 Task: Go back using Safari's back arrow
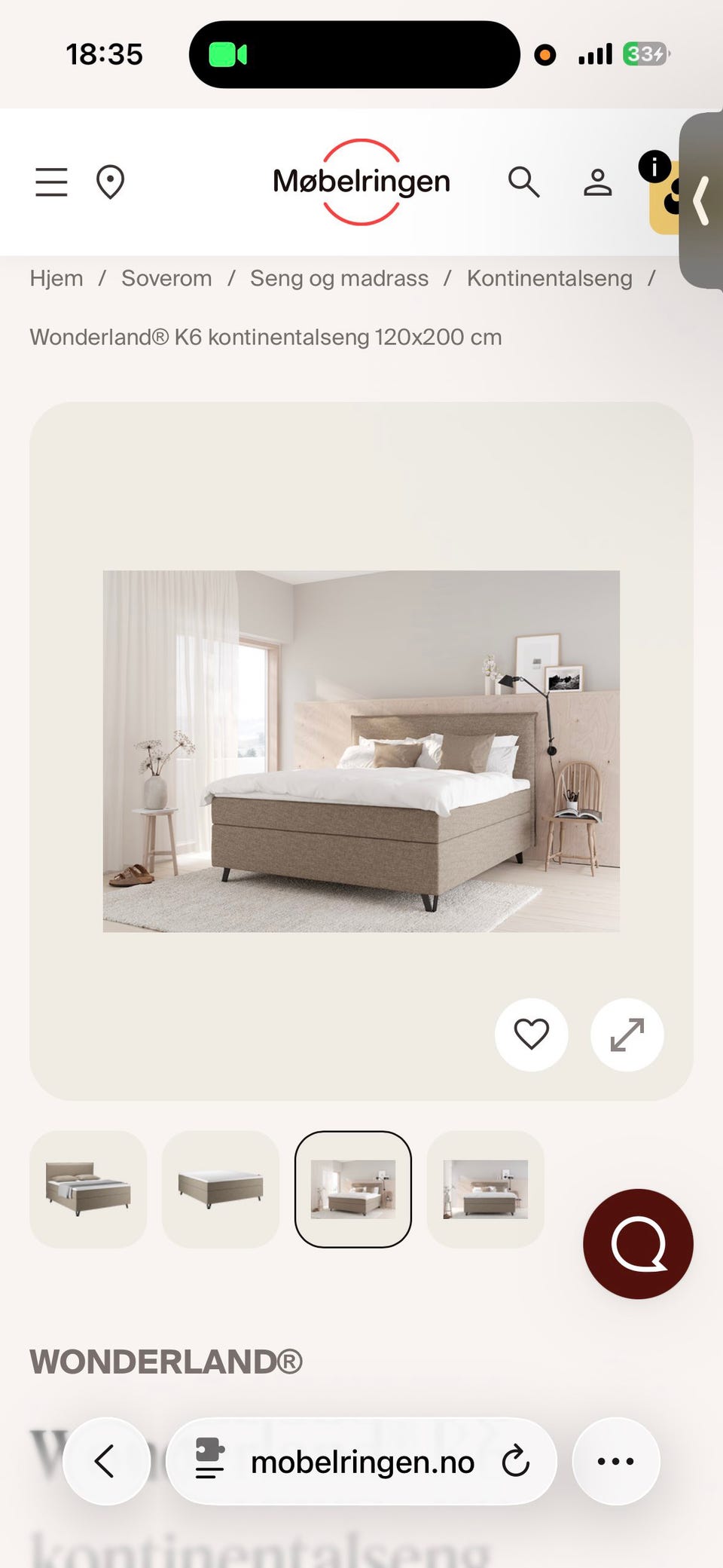click(107, 1460)
